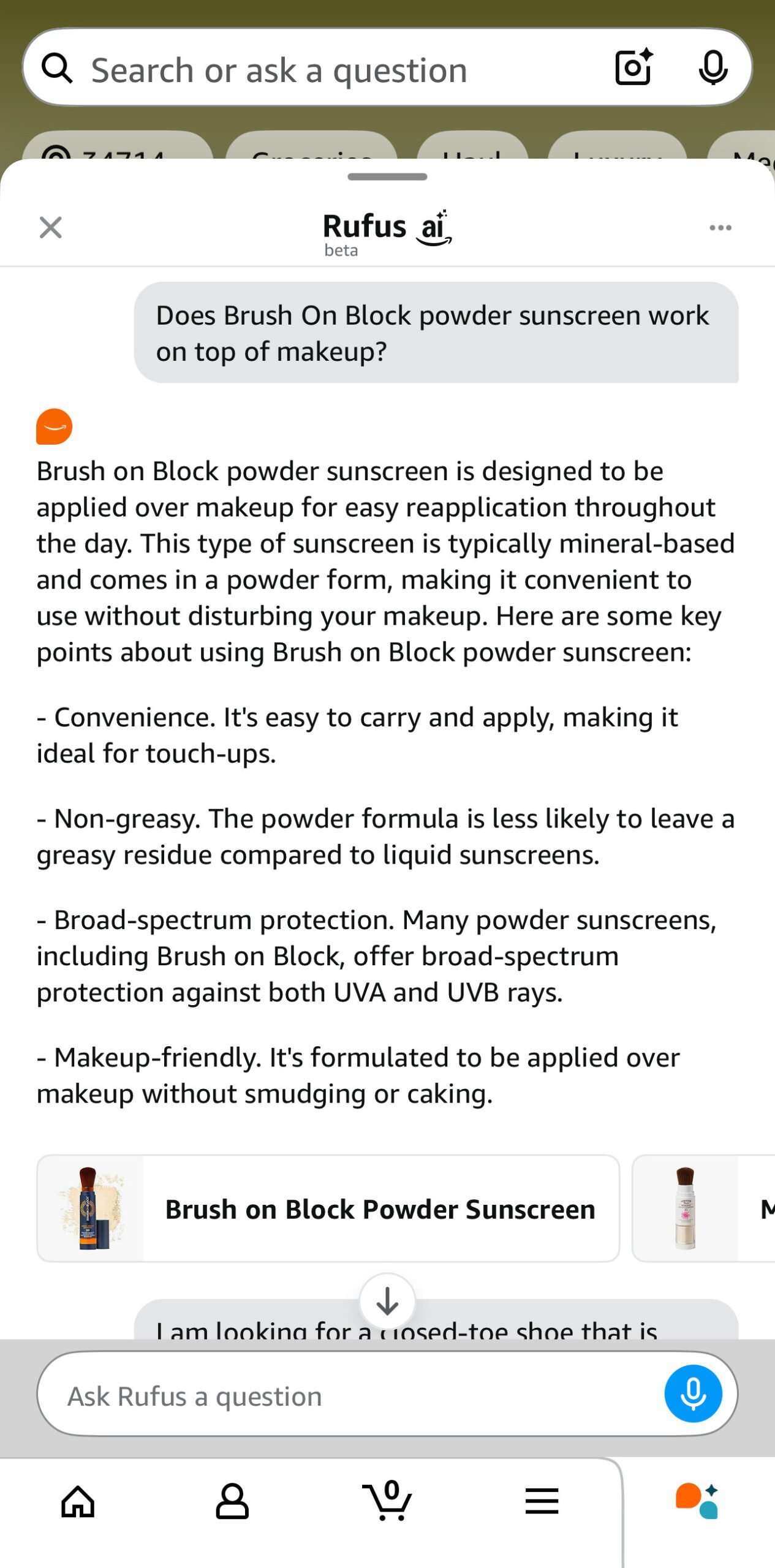This screenshot has width=775, height=1568.
Task: Open Brush on Block Powder Sunscreen card
Action: pyautogui.click(x=328, y=1208)
